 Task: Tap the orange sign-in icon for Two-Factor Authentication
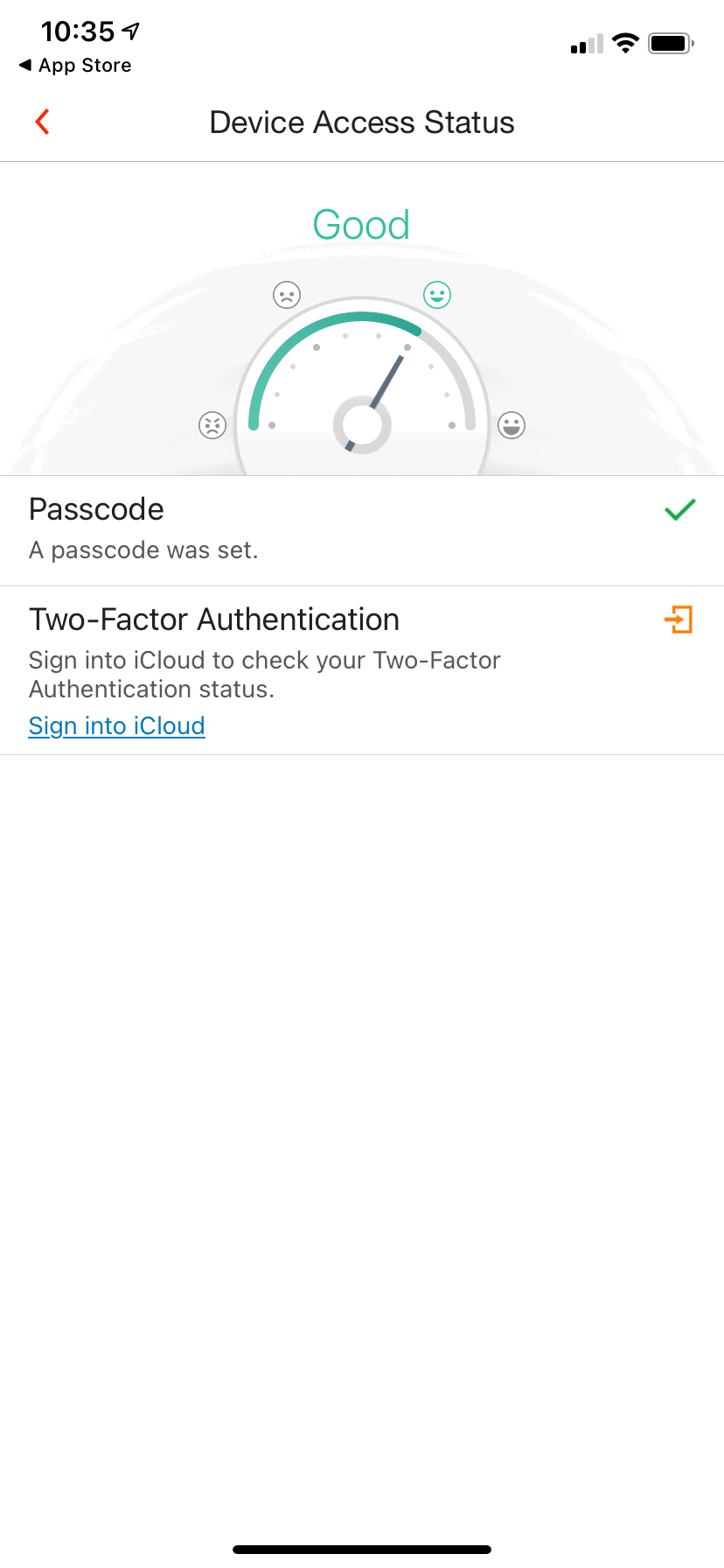coord(679,619)
